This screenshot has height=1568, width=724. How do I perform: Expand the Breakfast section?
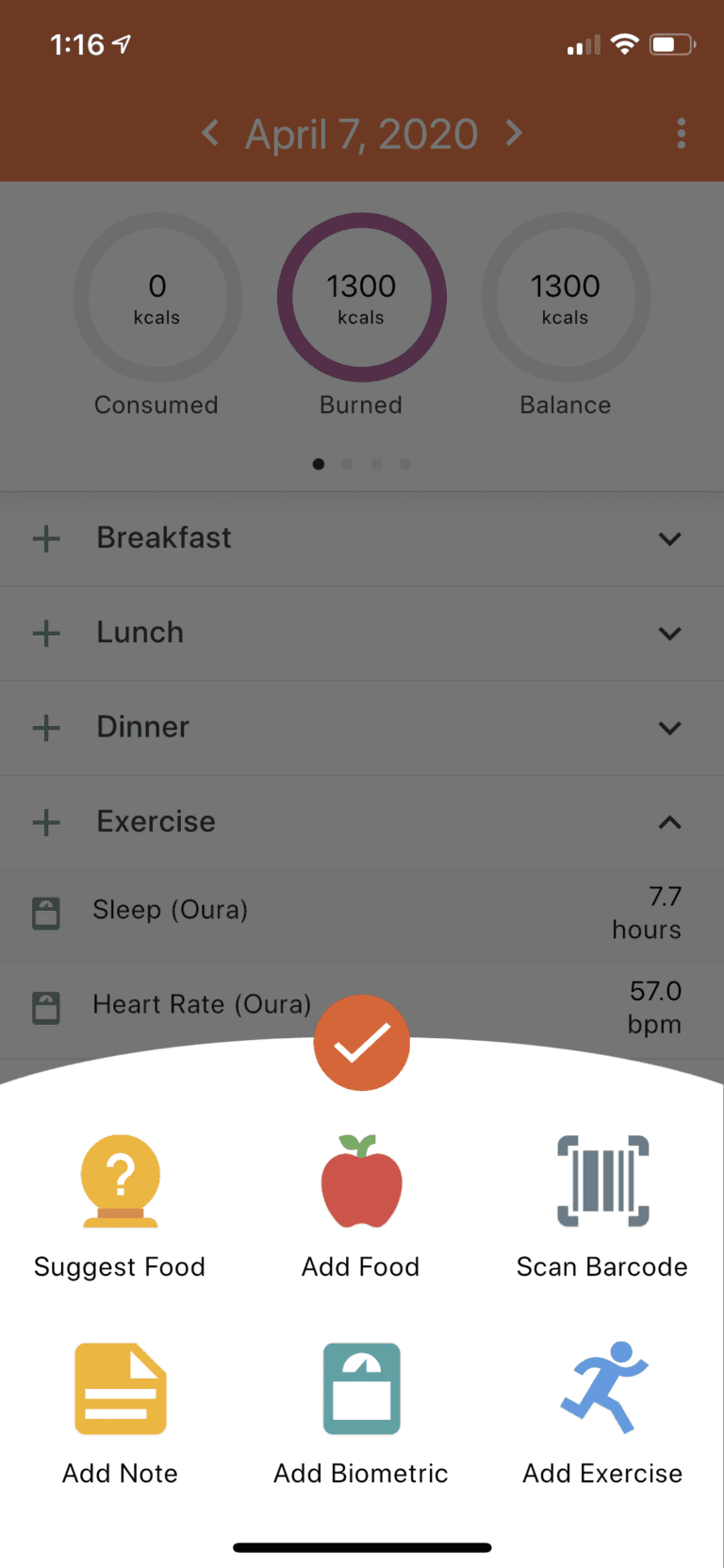click(x=670, y=538)
